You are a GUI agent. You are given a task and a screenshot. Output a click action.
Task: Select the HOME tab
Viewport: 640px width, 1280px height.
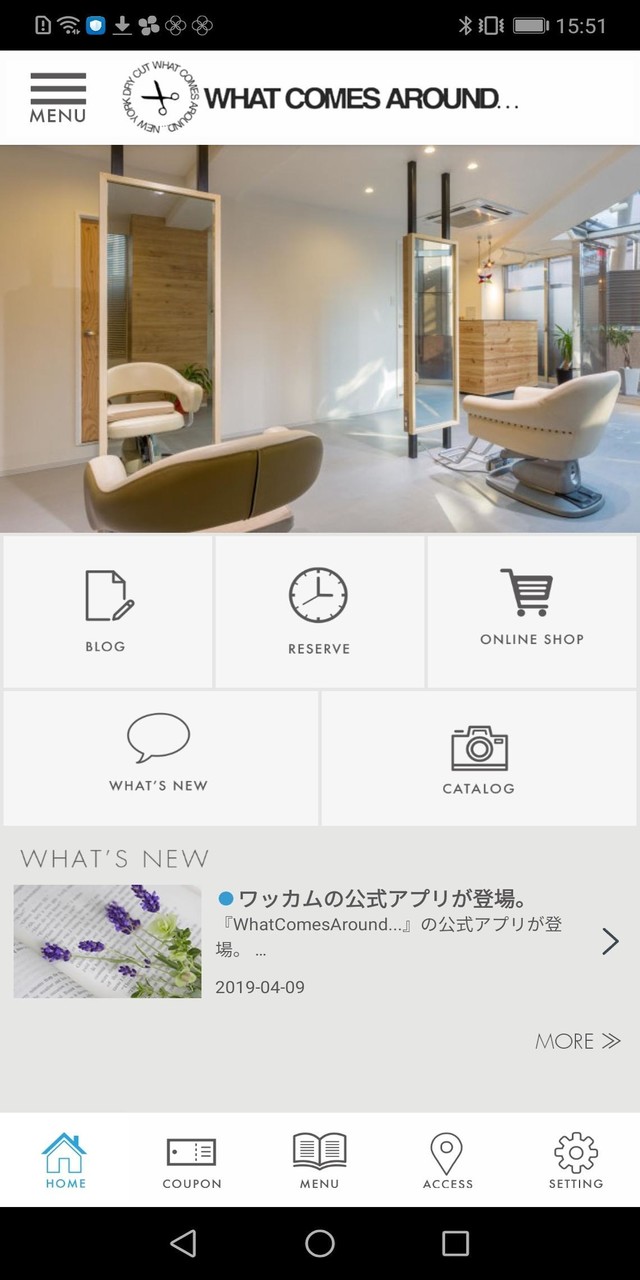point(65,1160)
